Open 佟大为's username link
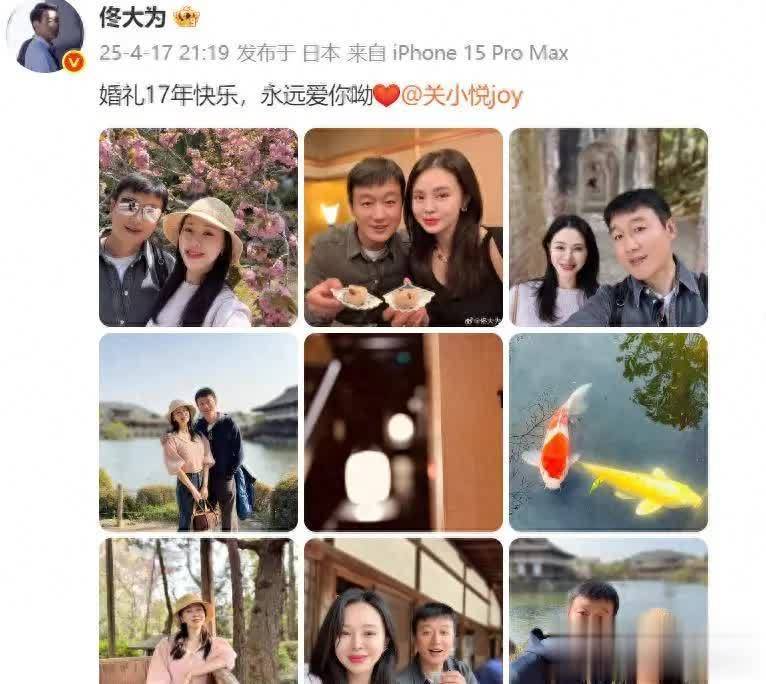 click(x=132, y=16)
